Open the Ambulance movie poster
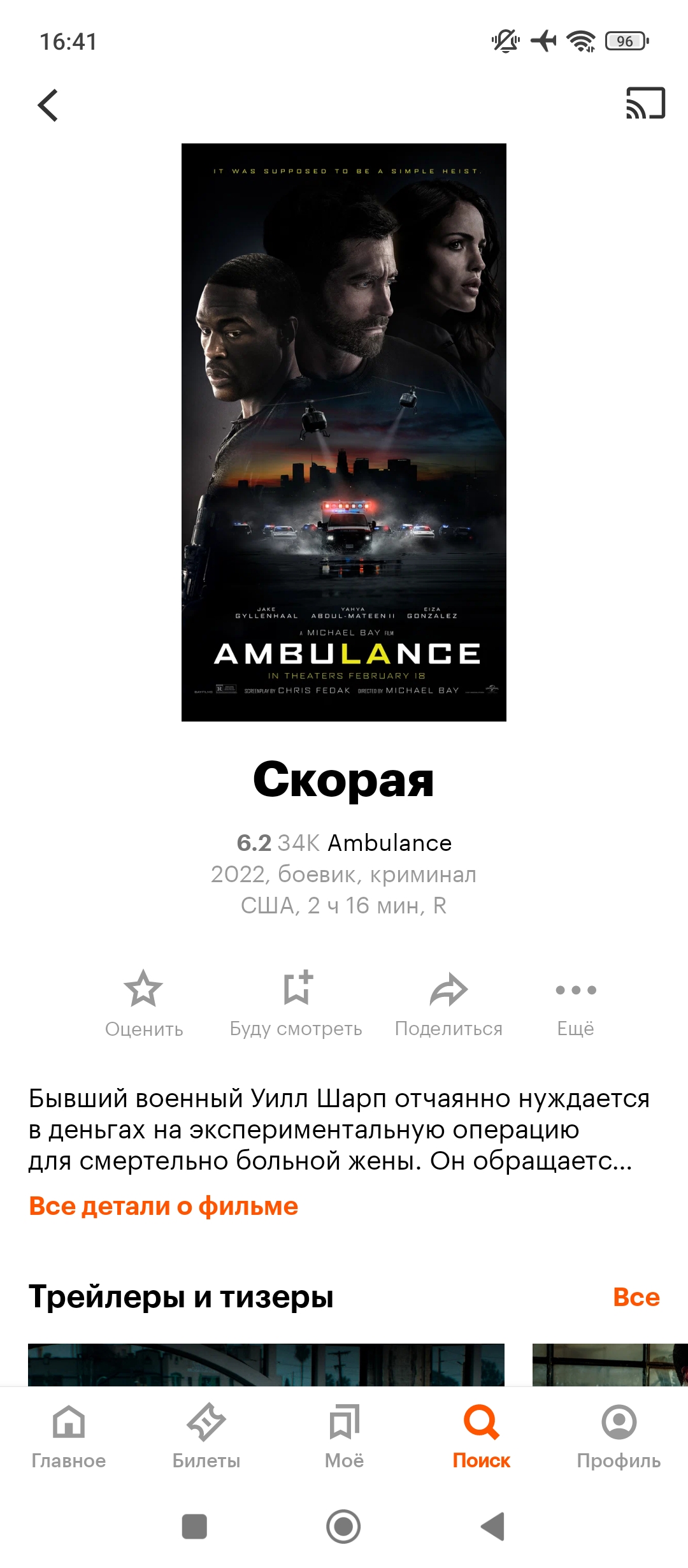The image size is (688, 1568). coord(343,432)
